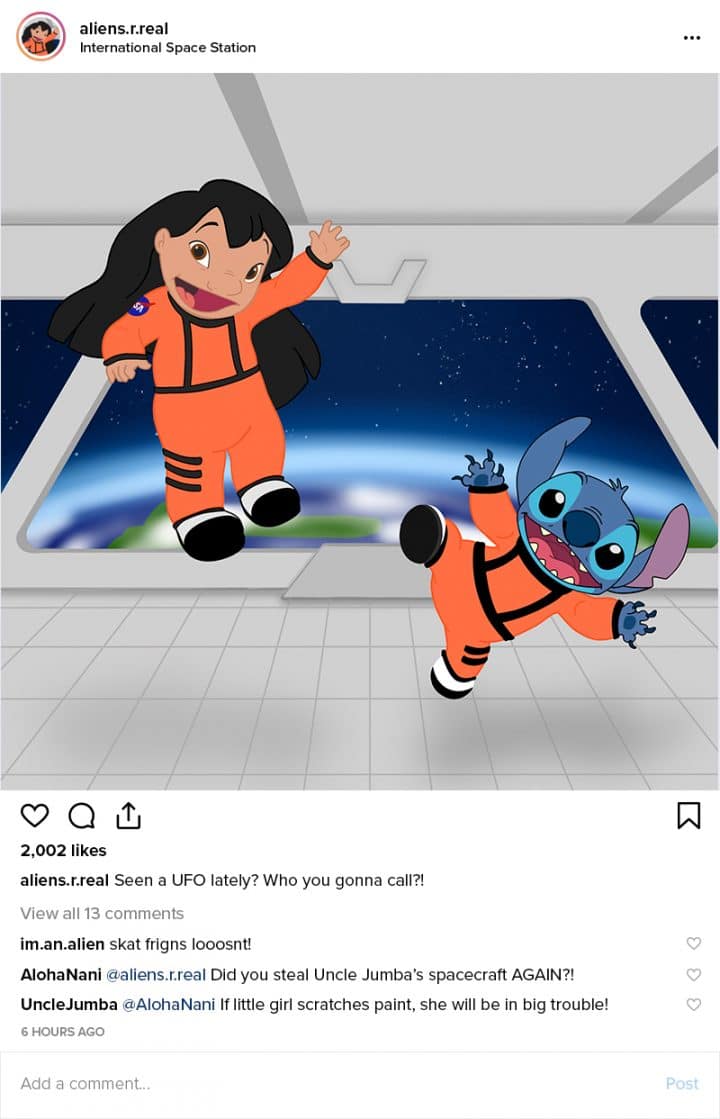Bookmark this post
The height and width of the screenshot is (1119, 720).
[x=688, y=815]
